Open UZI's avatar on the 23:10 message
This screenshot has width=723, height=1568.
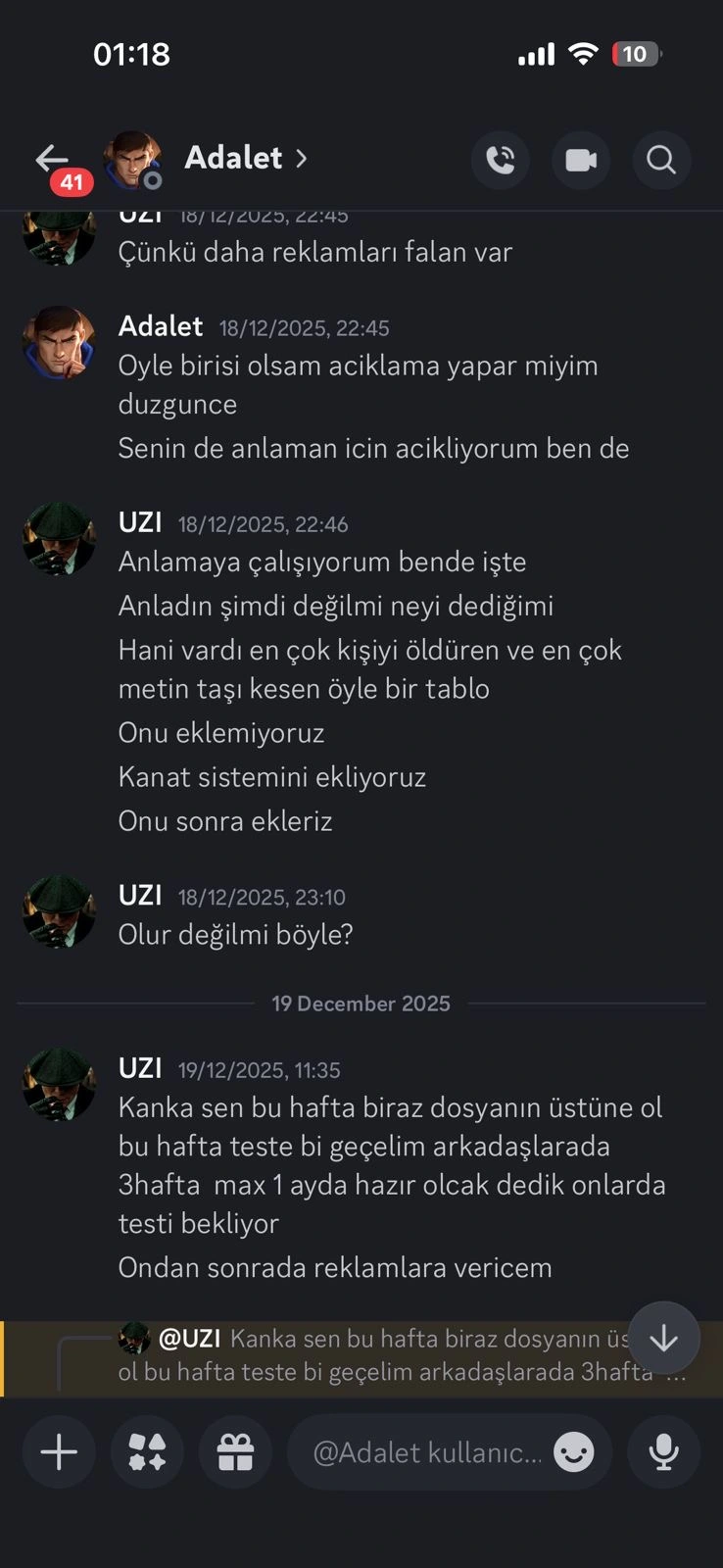[59, 911]
